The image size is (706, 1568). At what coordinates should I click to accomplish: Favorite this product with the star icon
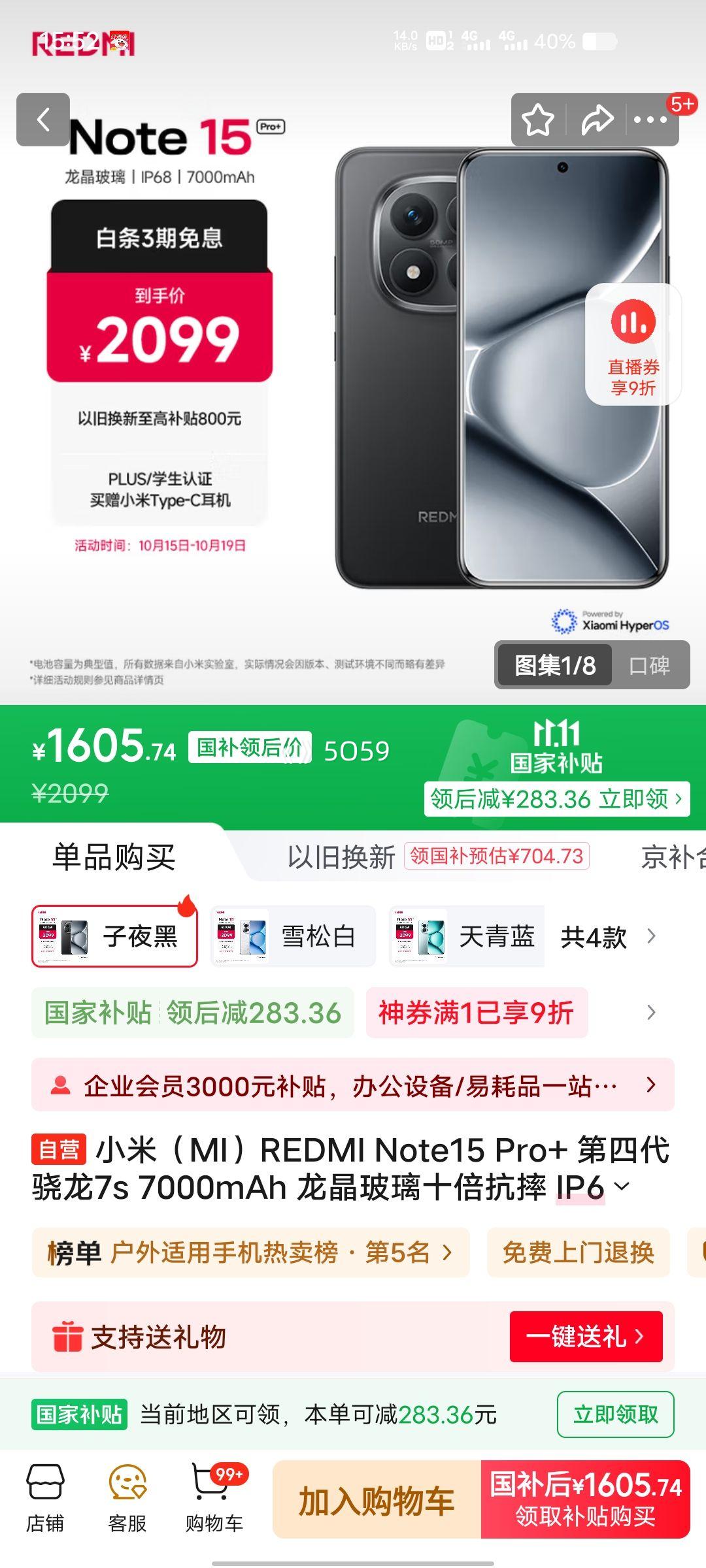click(x=537, y=120)
